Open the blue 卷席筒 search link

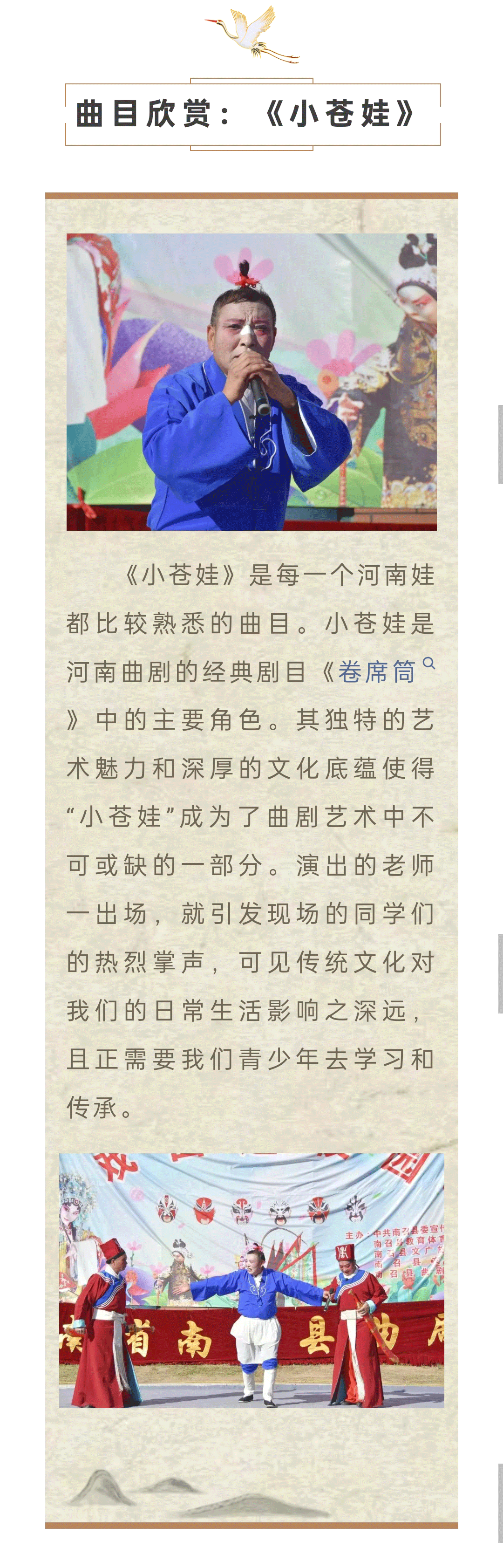tap(377, 672)
